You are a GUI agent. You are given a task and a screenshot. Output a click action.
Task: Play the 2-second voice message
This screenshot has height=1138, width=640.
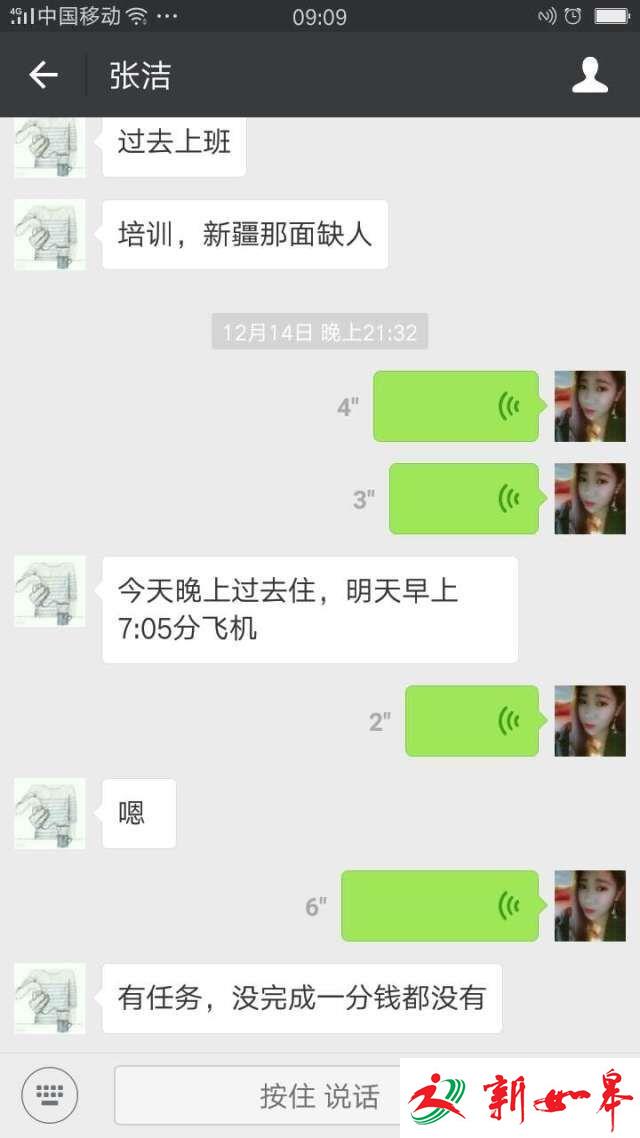[472, 720]
